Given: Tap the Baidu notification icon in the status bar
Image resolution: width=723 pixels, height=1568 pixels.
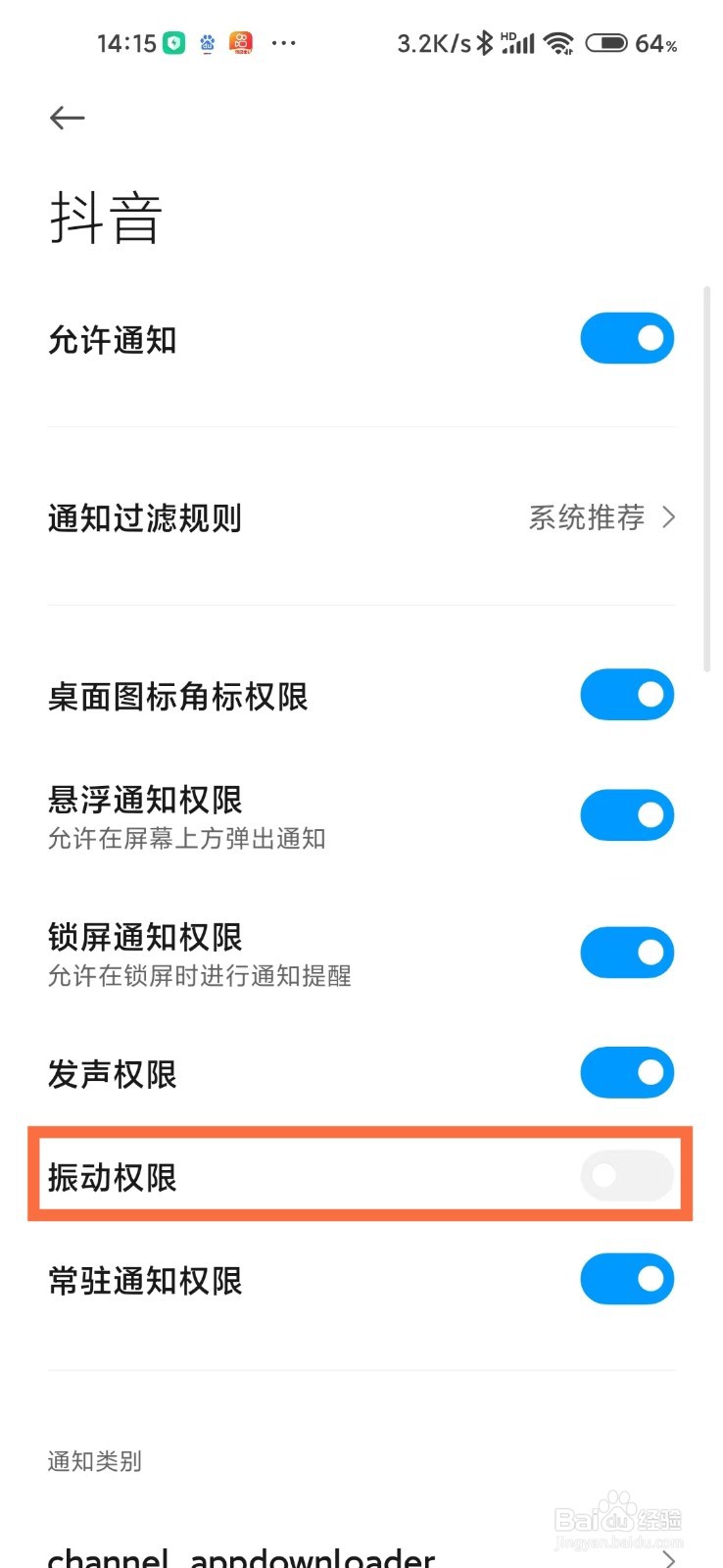Looking at the screenshot, I should coord(208,43).
